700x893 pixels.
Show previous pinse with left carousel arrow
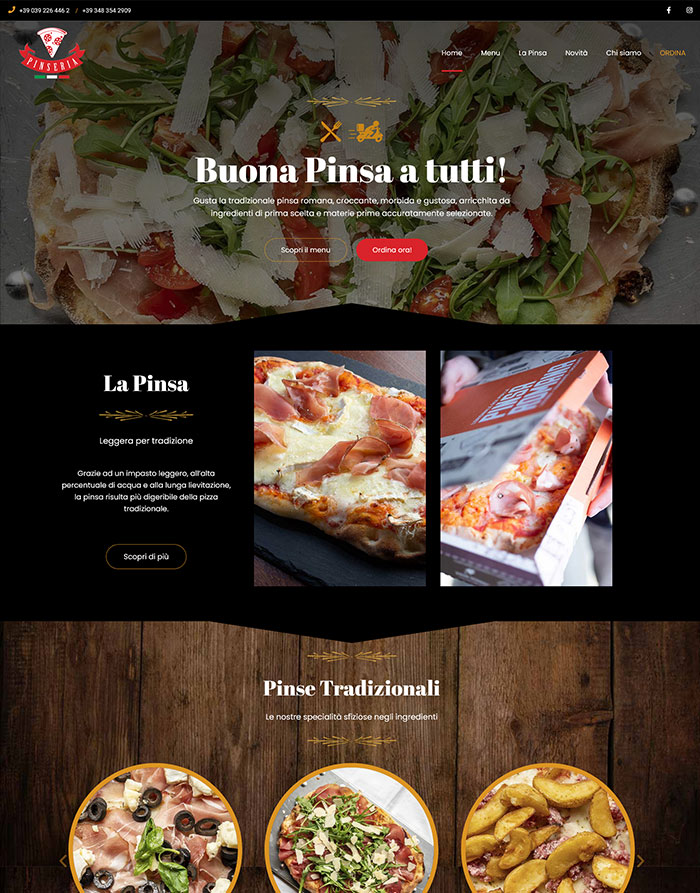click(x=63, y=860)
